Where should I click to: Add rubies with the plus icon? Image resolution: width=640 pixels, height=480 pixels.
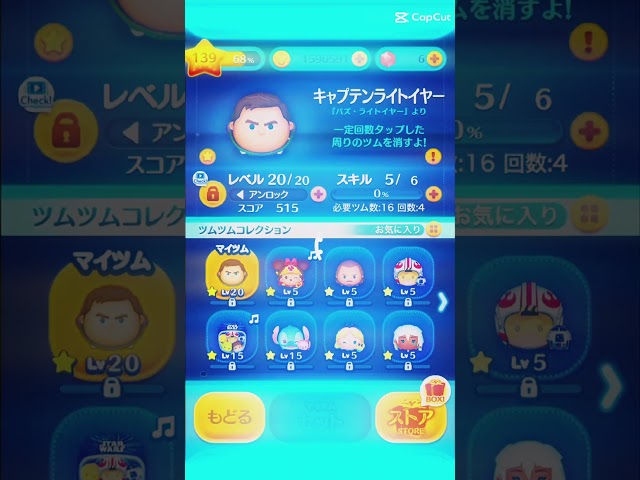click(435, 59)
